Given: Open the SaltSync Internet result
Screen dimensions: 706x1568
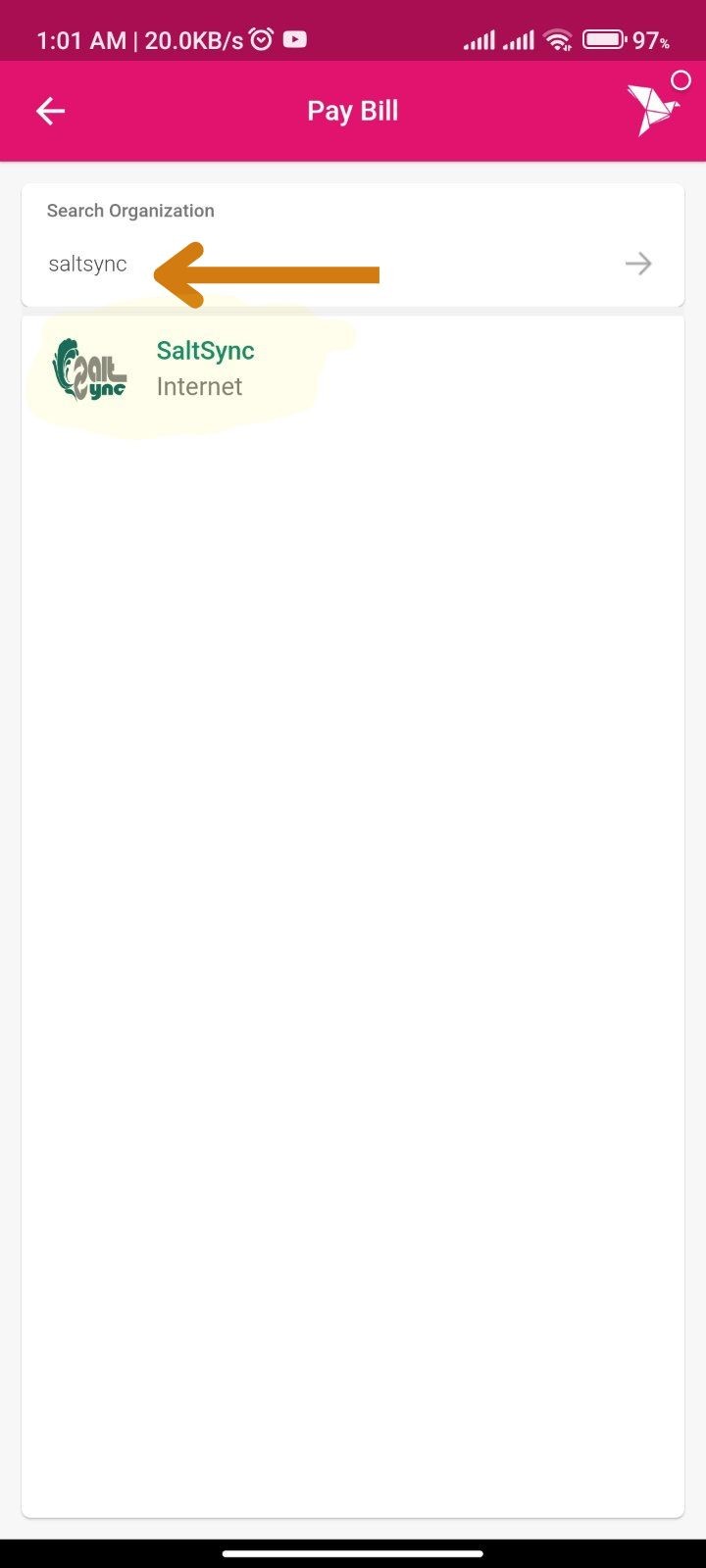Looking at the screenshot, I should pos(353,368).
